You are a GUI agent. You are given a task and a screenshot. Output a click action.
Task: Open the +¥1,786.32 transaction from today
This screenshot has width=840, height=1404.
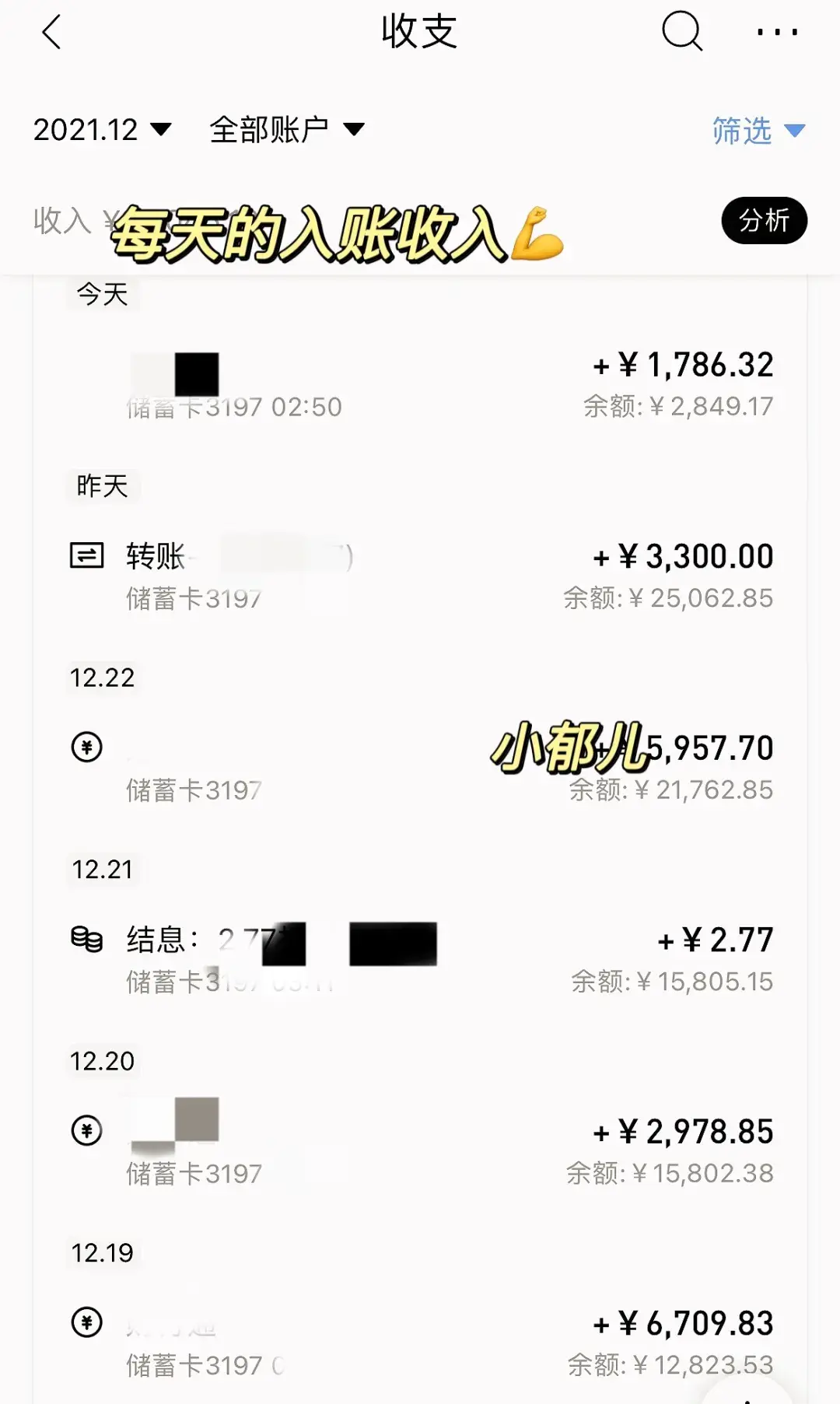pyautogui.click(x=420, y=385)
